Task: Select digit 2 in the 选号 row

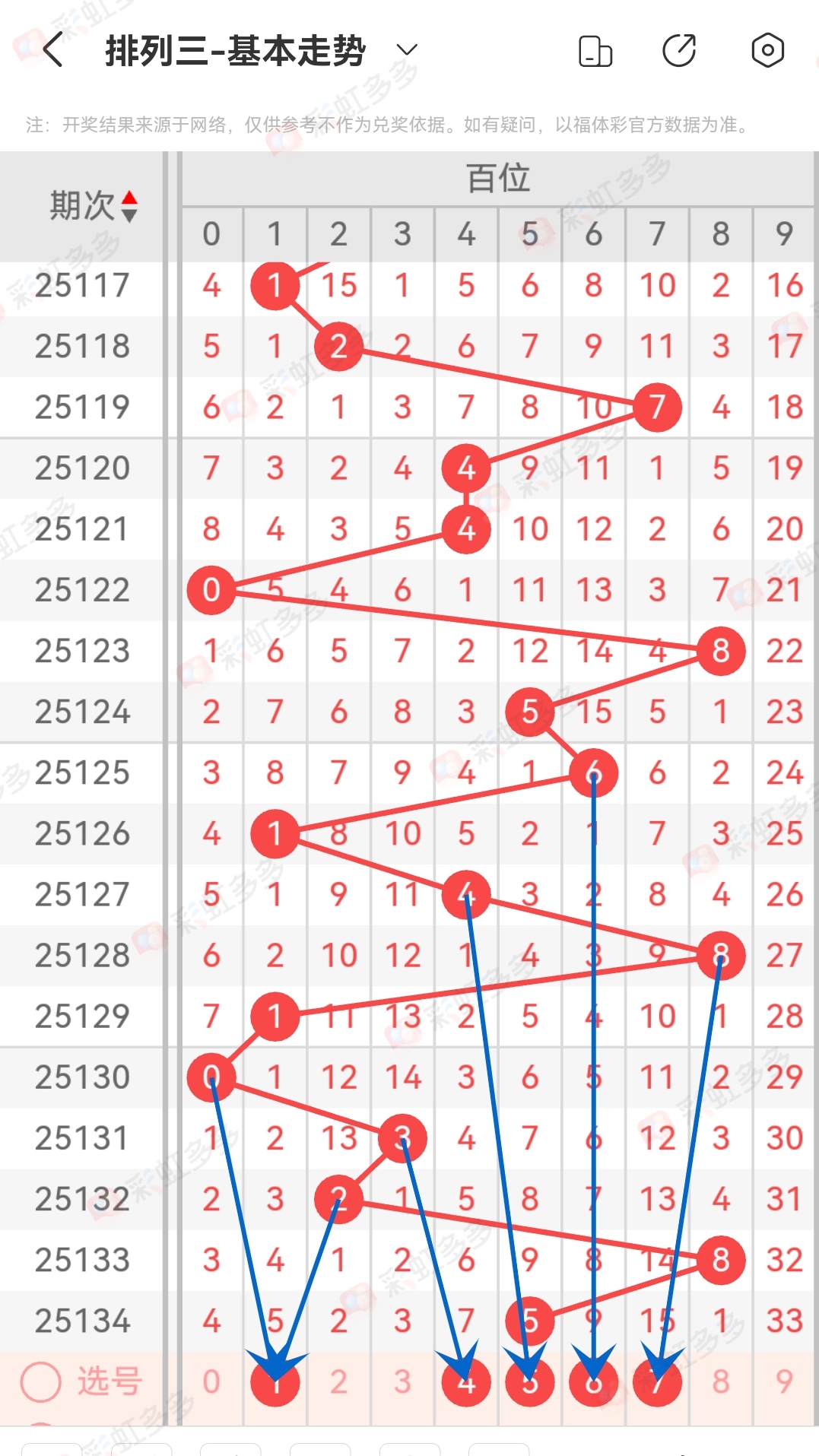Action: [339, 1380]
